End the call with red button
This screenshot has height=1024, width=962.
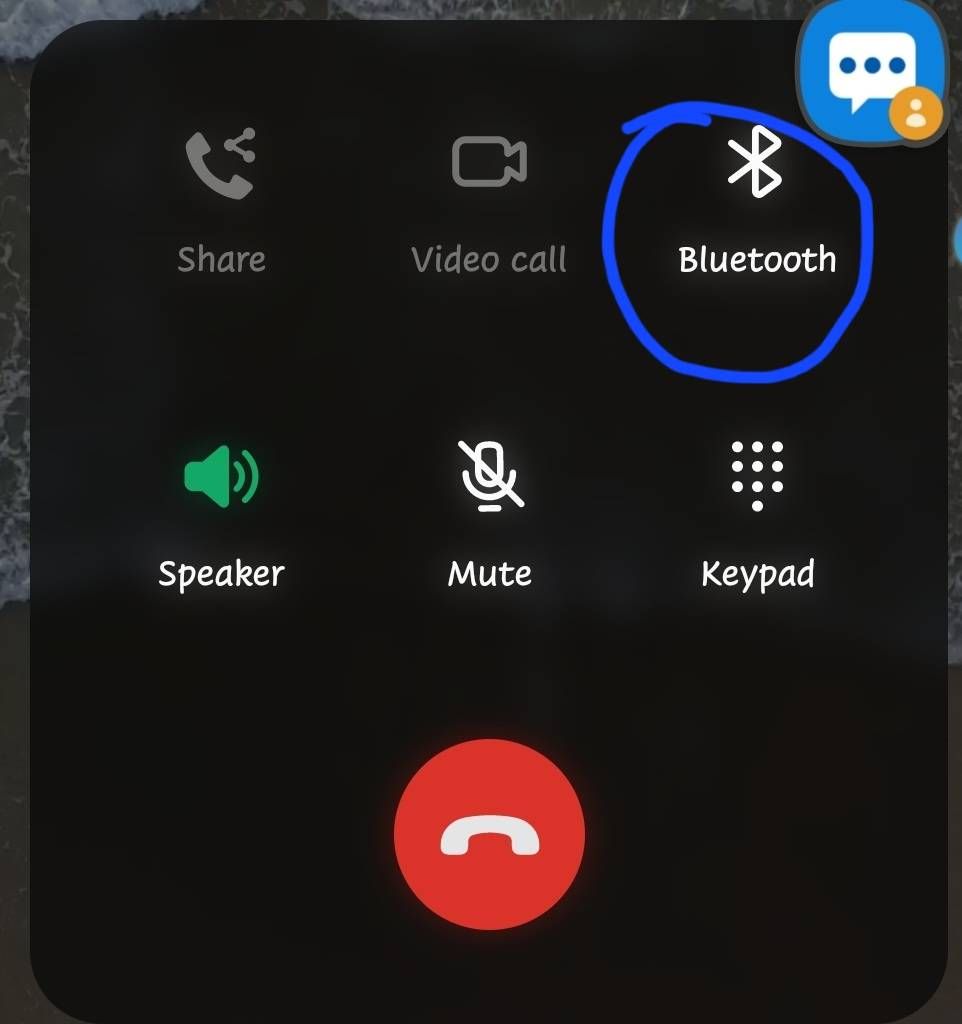pyautogui.click(x=489, y=834)
